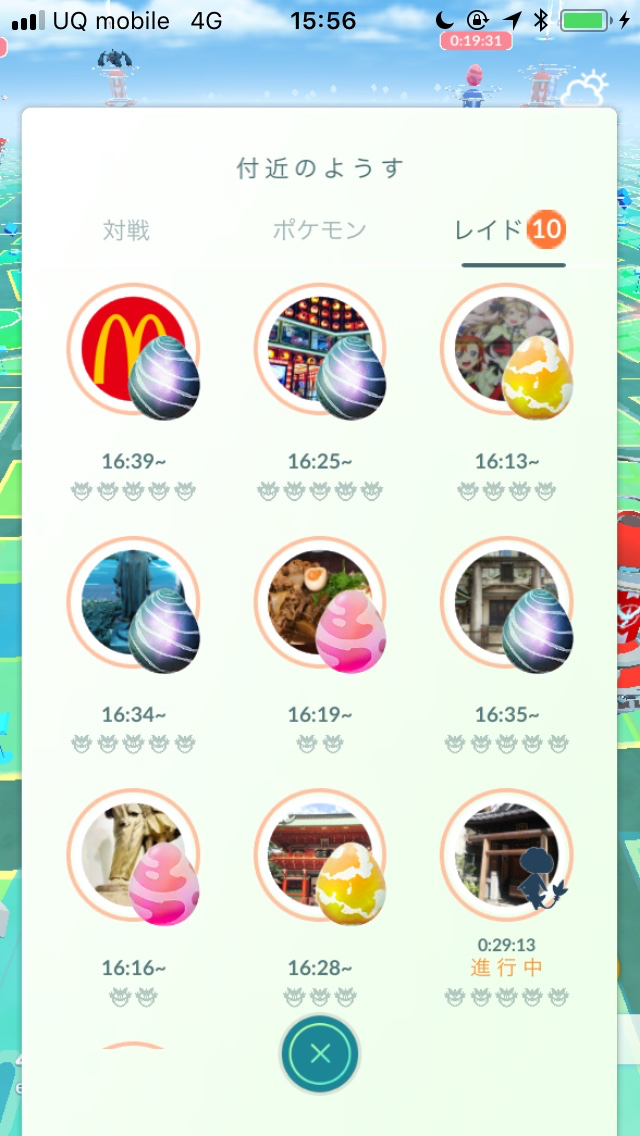
Task: Open the ongoing 進行中 raid
Action: 507,857
